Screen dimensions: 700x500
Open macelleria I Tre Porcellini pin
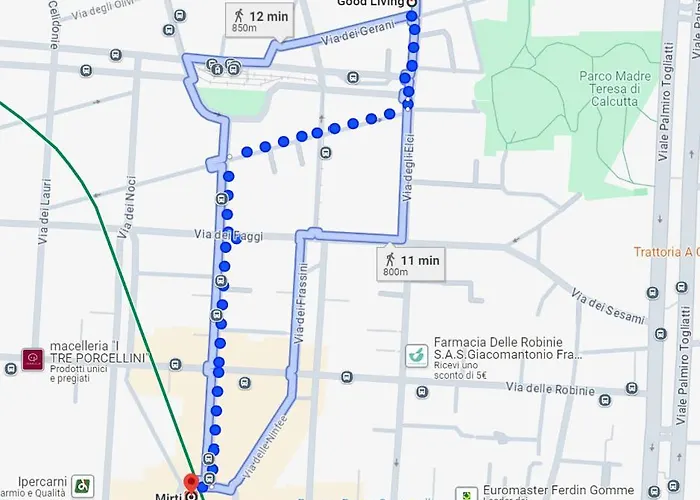click(33, 358)
